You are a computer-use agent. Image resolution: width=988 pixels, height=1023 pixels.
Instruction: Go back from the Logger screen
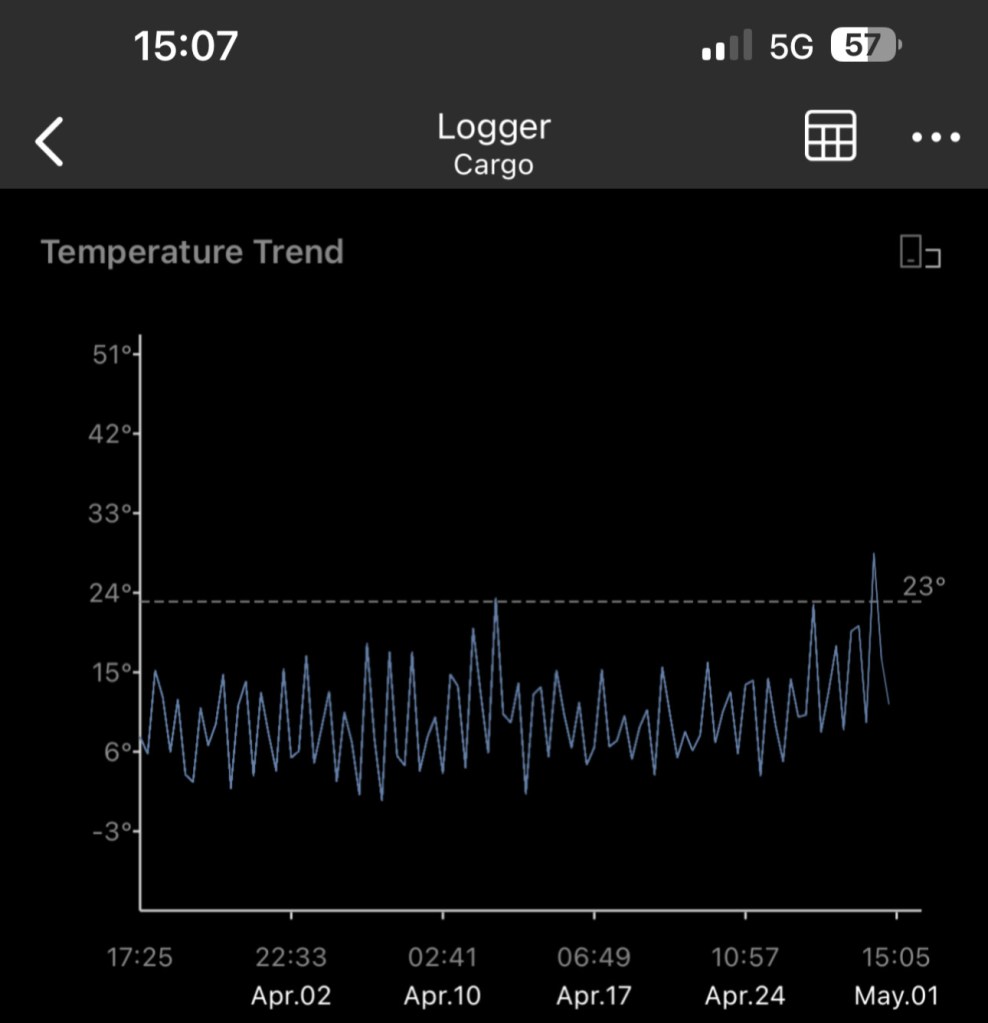tap(50, 141)
